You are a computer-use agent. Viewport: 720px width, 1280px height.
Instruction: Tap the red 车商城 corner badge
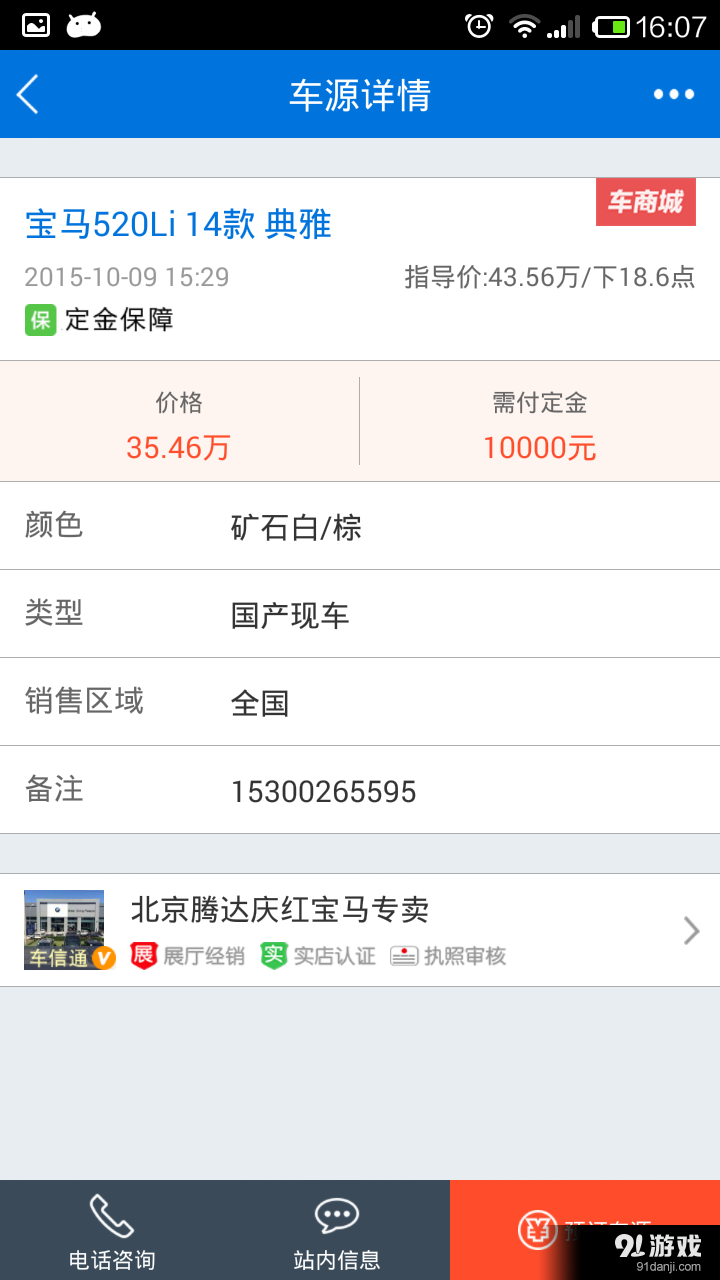click(645, 201)
